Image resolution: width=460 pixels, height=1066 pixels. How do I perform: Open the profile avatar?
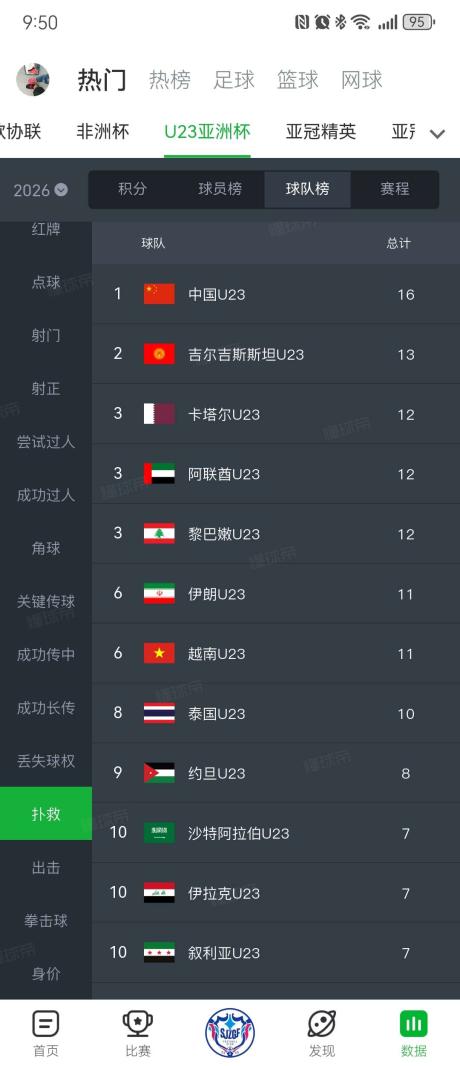tap(33, 80)
